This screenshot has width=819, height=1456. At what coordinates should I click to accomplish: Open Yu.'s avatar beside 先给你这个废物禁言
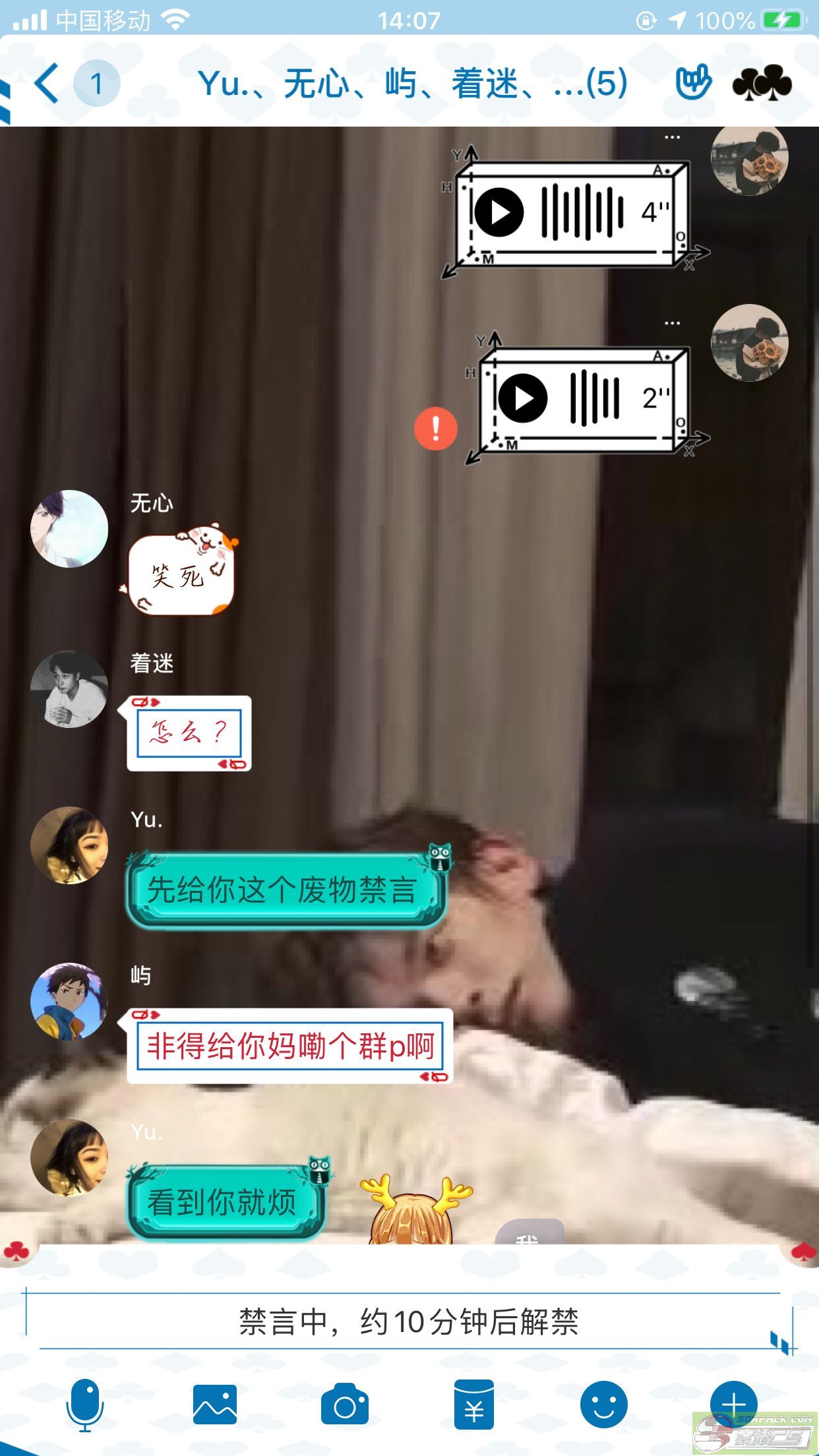[x=69, y=845]
